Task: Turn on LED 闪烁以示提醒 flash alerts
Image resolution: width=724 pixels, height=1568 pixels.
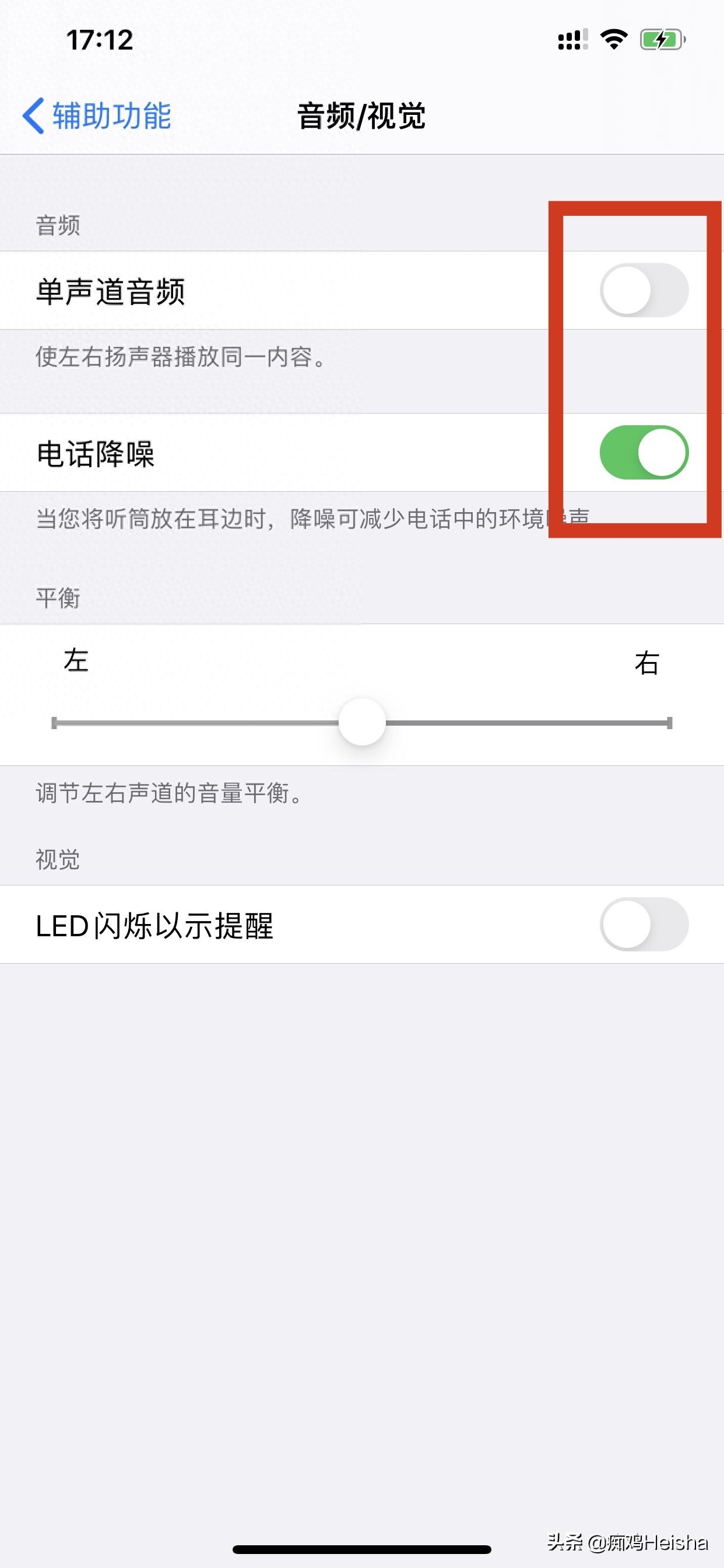Action: [645, 924]
